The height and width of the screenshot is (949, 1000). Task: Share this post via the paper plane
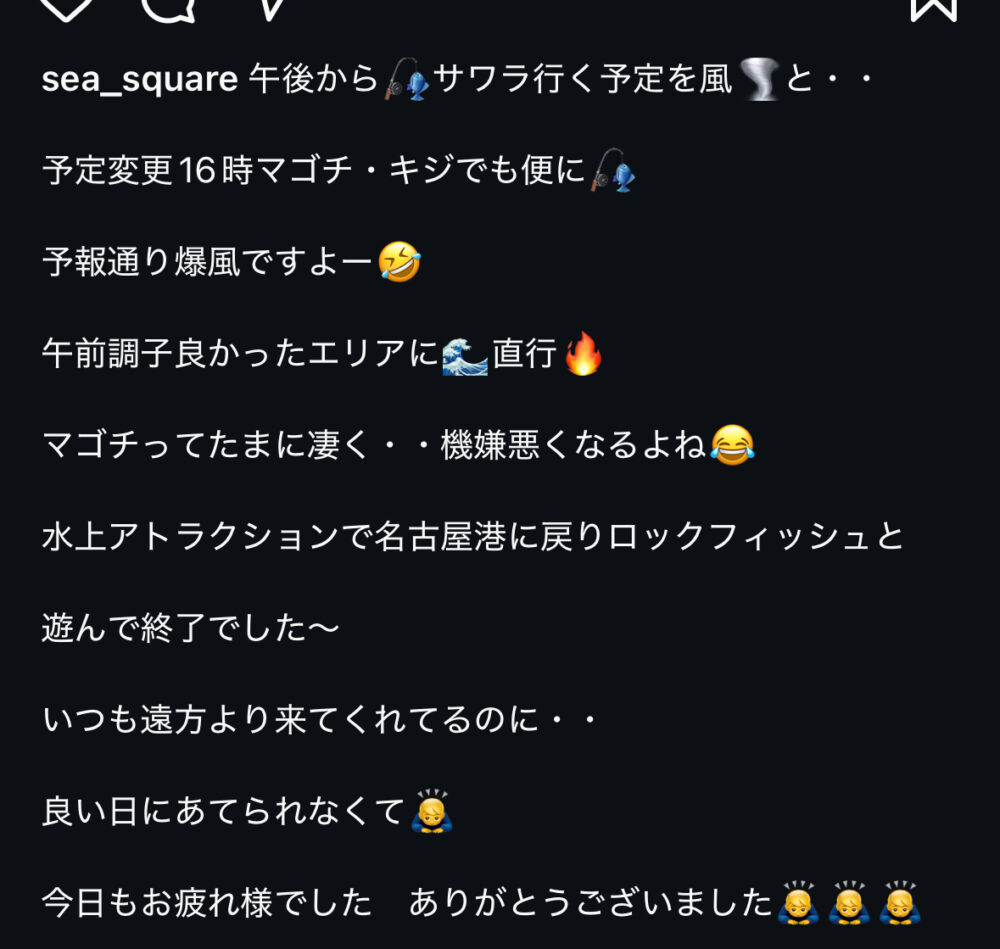point(270,6)
